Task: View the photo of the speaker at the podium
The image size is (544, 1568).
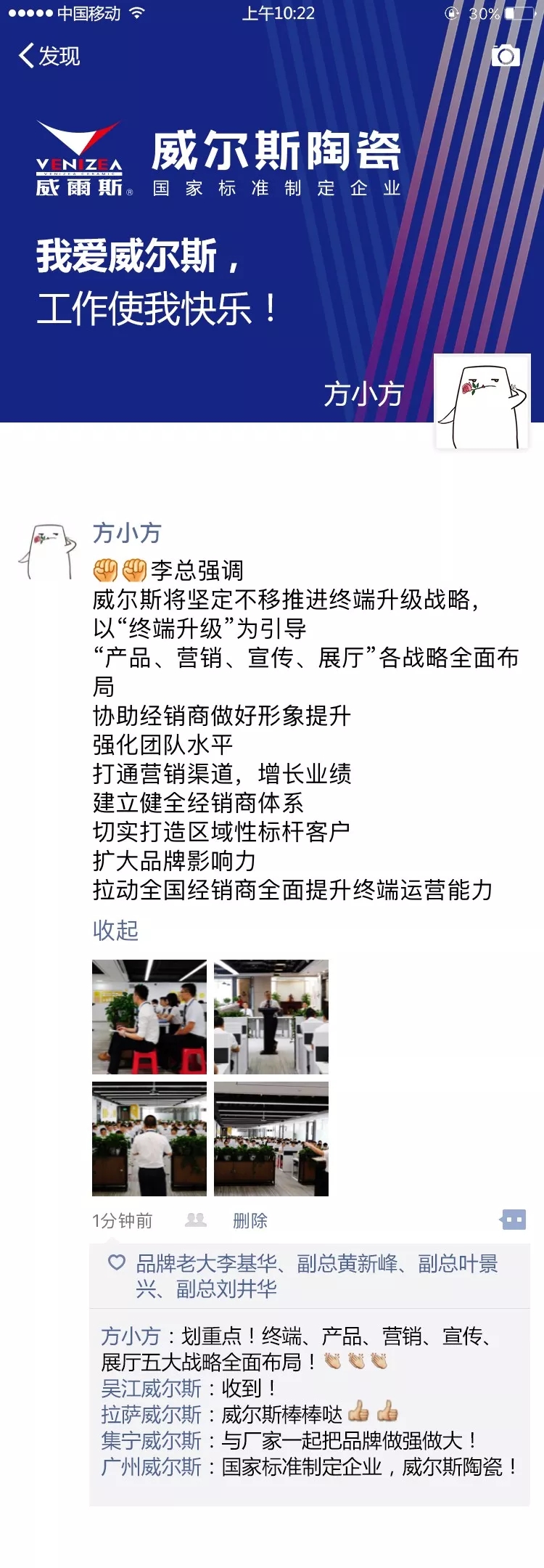Action: [271, 1016]
